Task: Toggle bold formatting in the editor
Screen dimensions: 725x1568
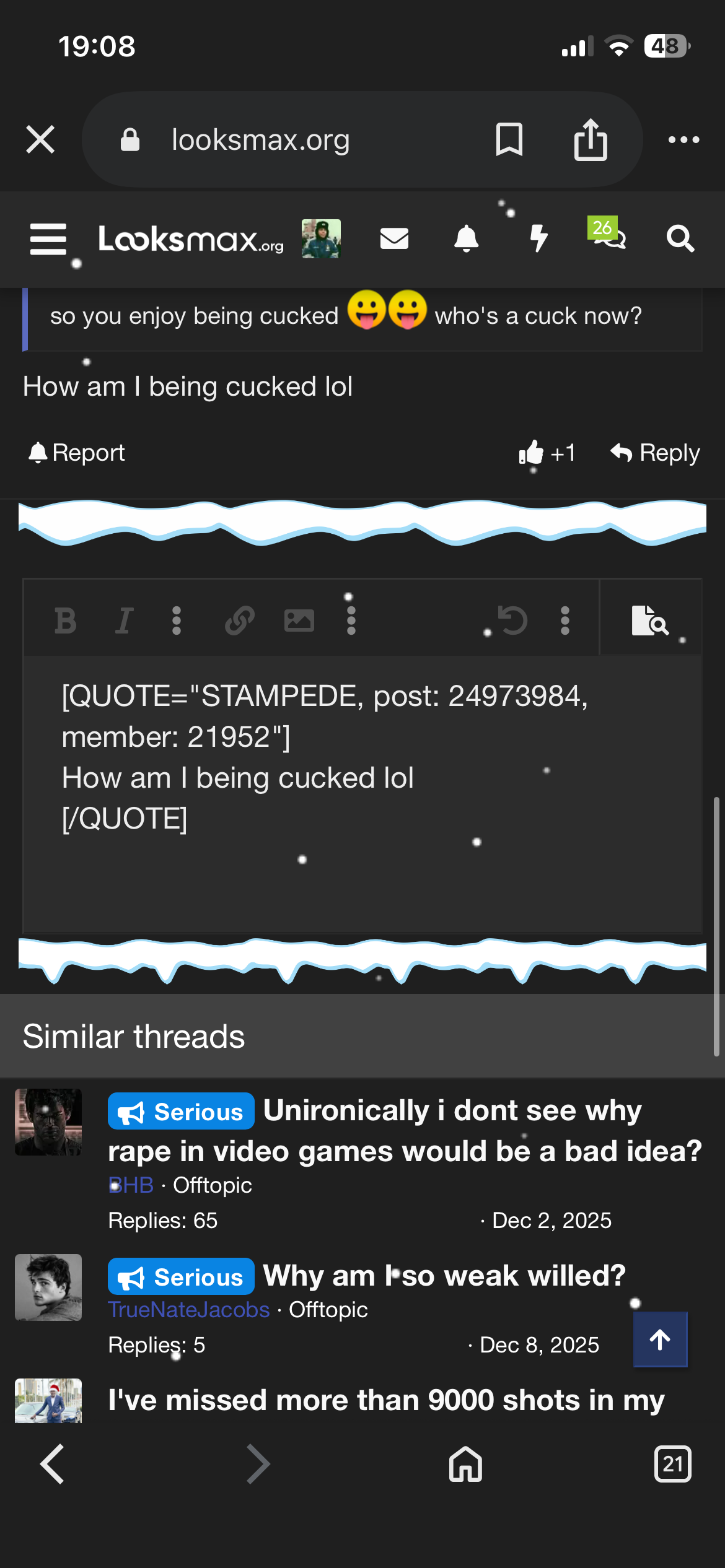Action: (65, 621)
